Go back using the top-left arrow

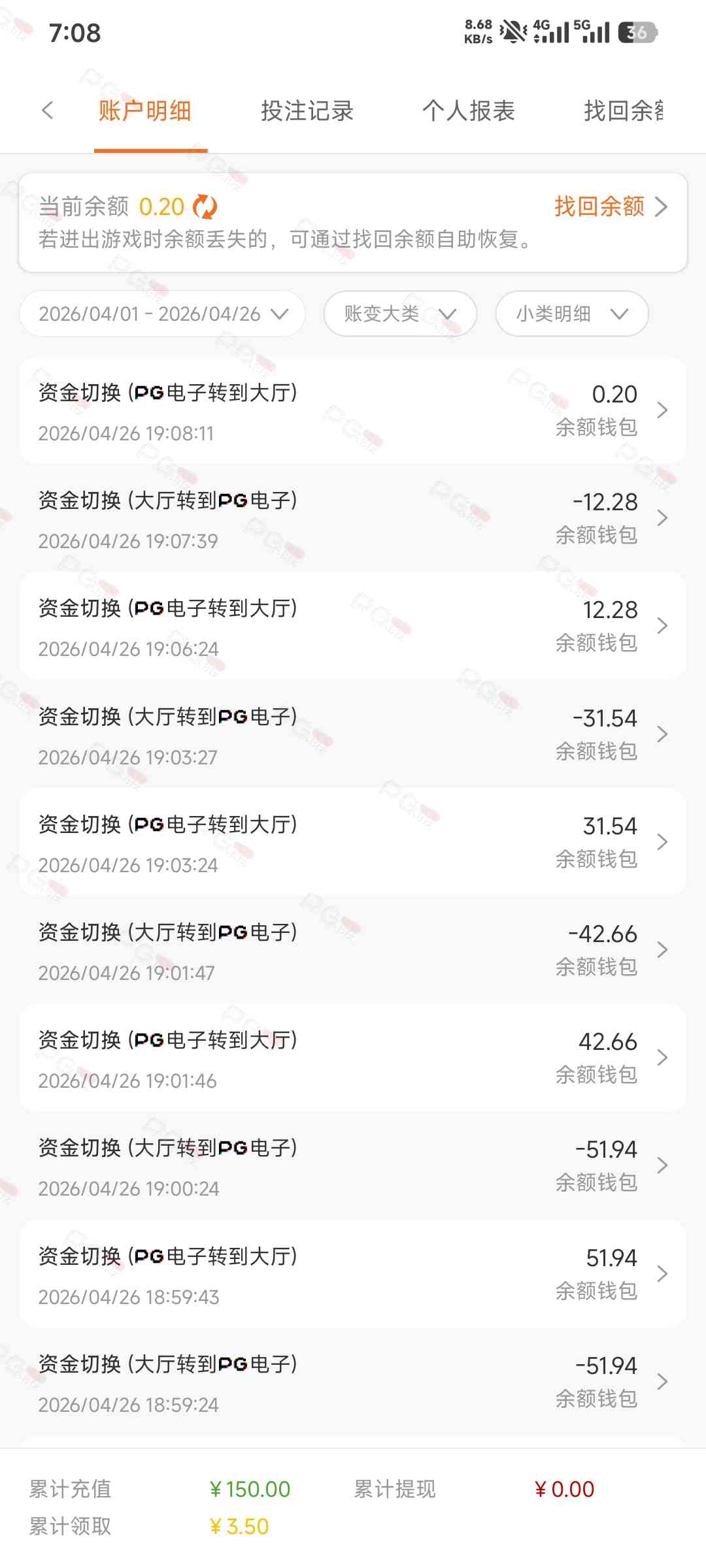(47, 110)
